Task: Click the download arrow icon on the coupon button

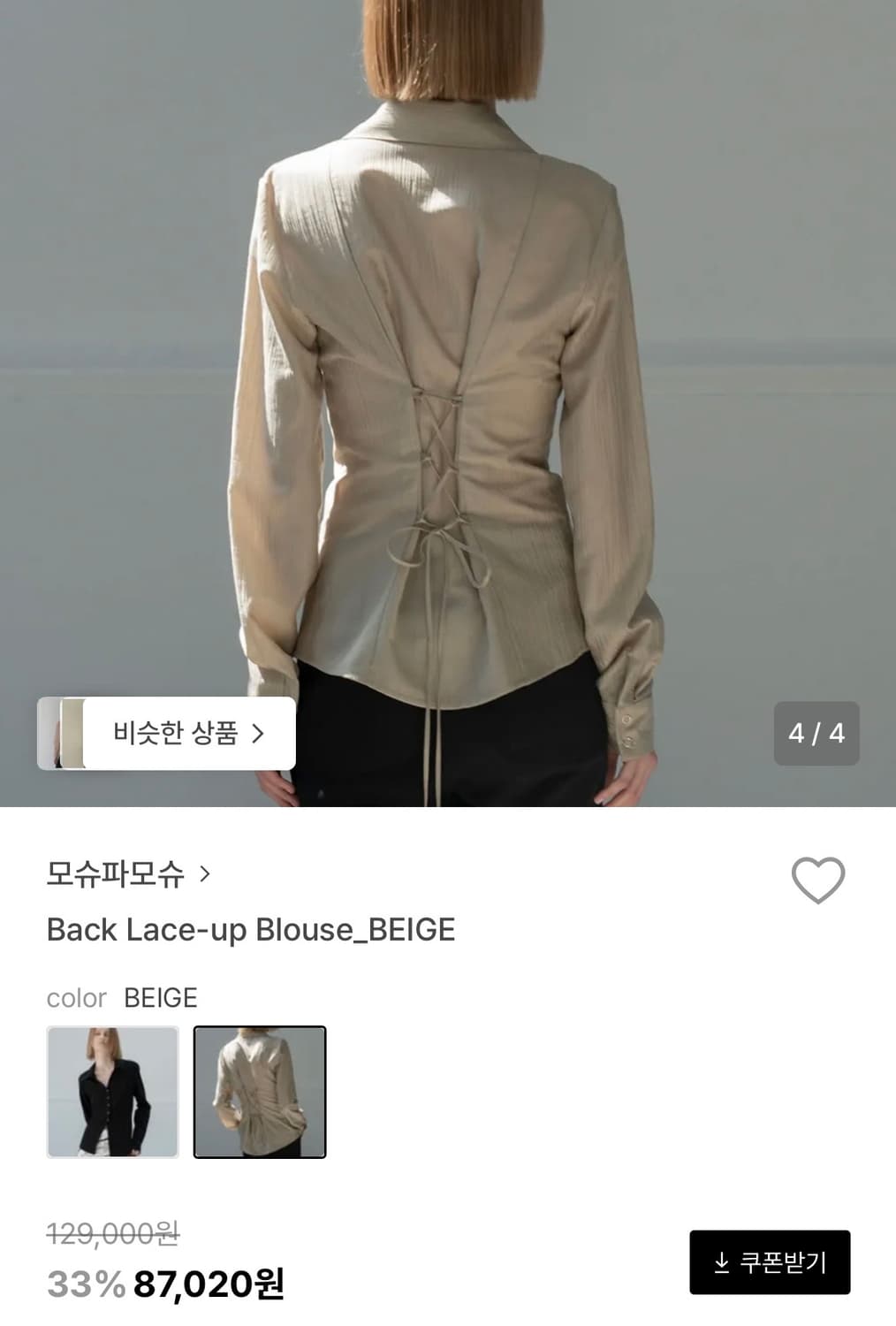Action: [x=722, y=1261]
